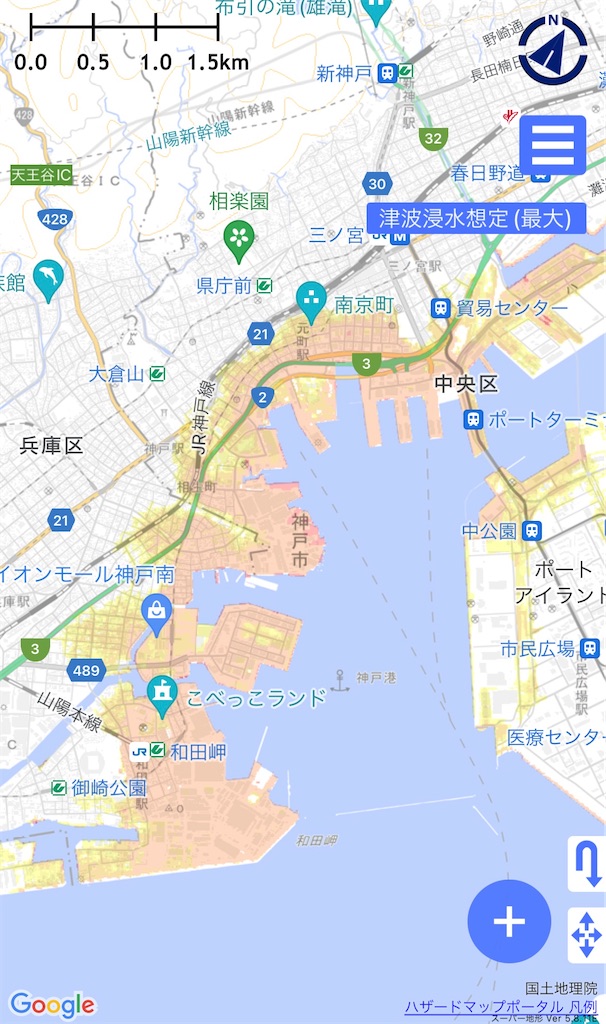Tap the round plus button
This screenshot has width=606, height=1024.
(509, 921)
